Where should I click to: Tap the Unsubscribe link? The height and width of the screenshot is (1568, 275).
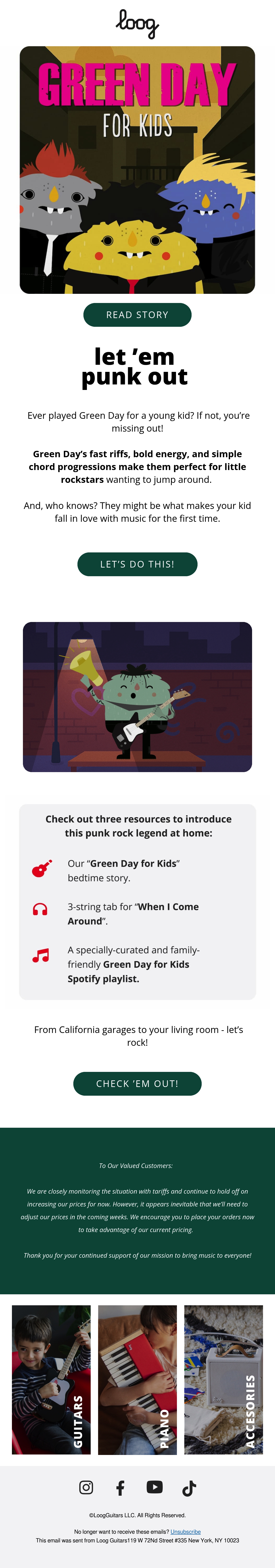pyautogui.click(x=185, y=1531)
